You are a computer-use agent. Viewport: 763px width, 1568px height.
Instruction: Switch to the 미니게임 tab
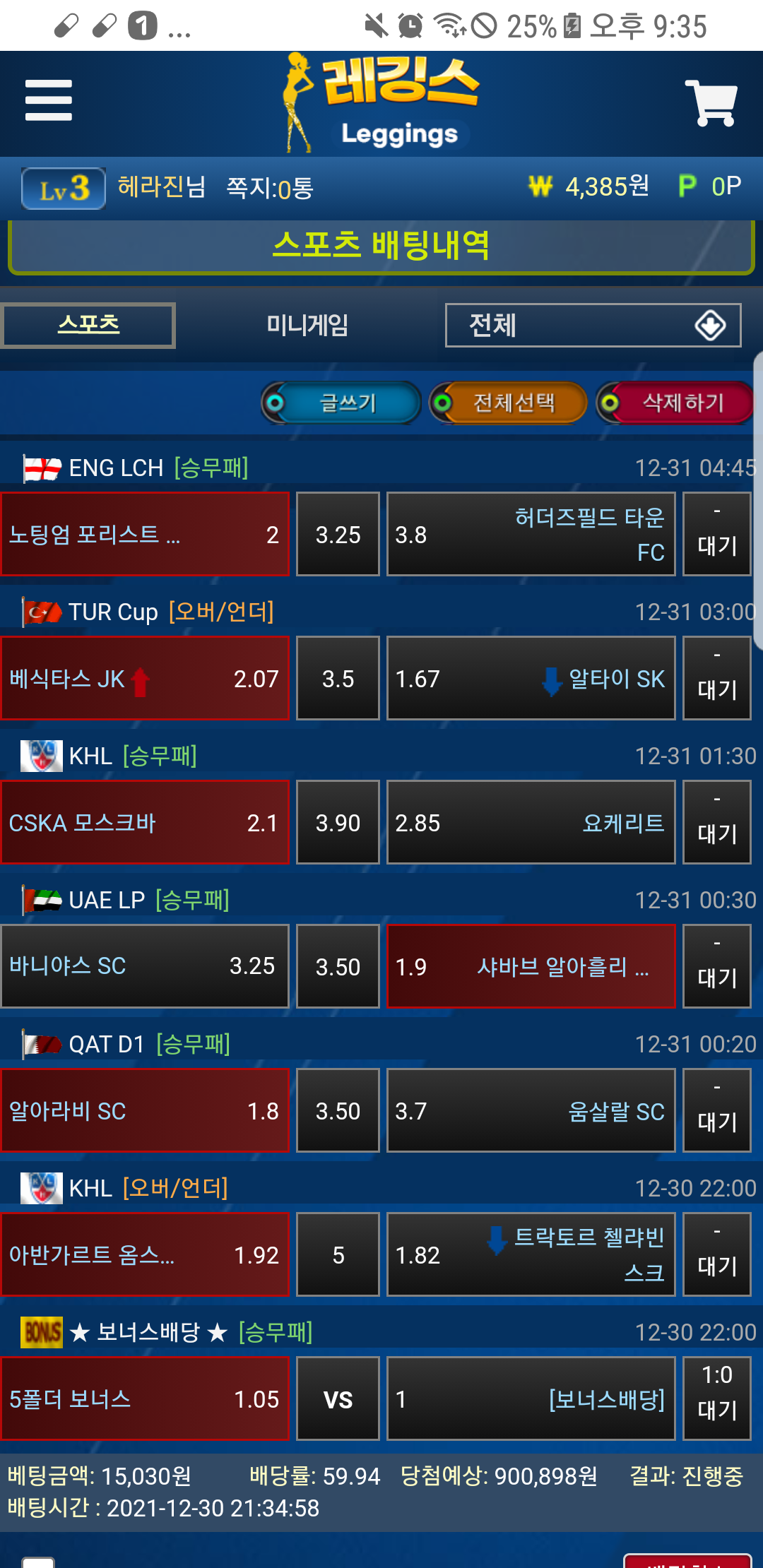(x=307, y=325)
